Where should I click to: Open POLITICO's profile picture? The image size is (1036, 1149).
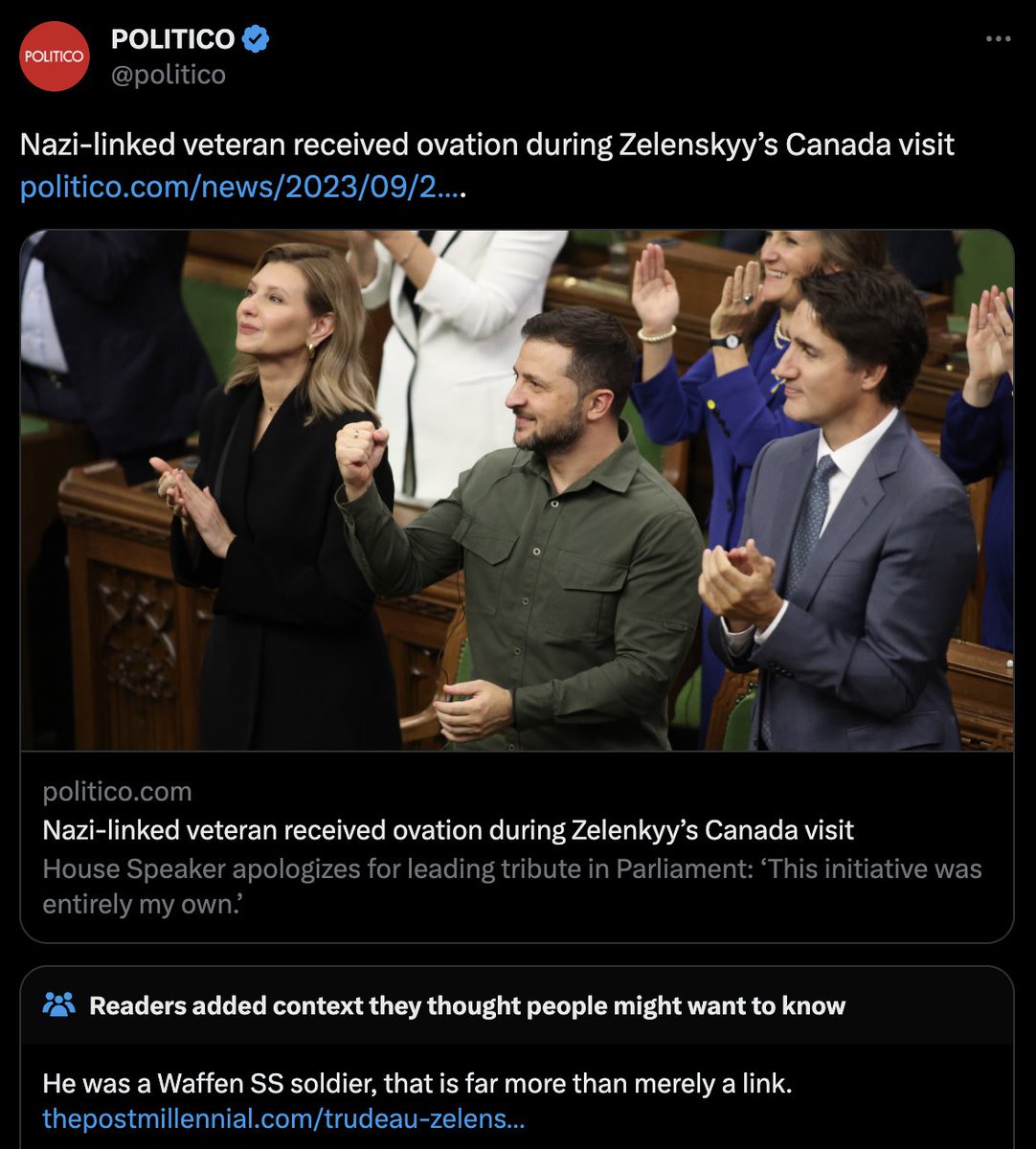pos(55,56)
